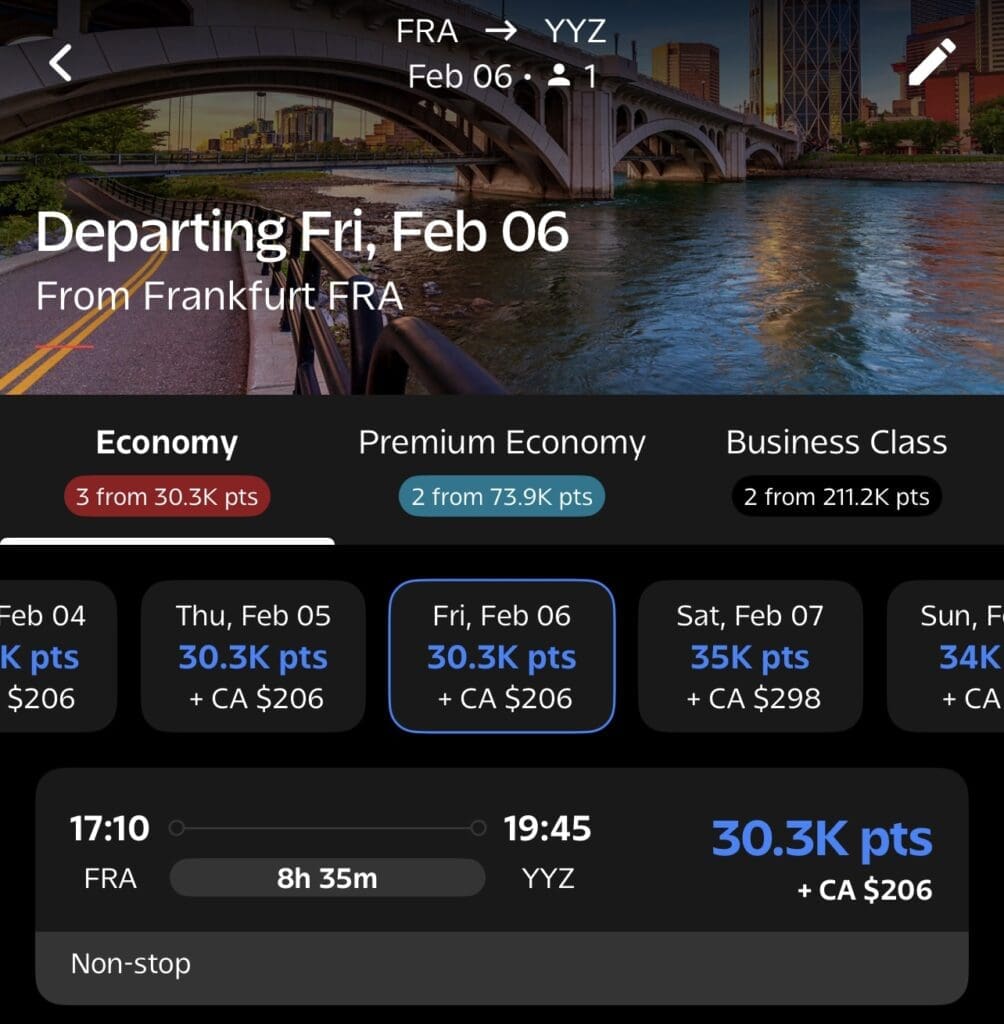Select the Fri, Feb 06 date card
The height and width of the screenshot is (1024, 1004).
501,656
